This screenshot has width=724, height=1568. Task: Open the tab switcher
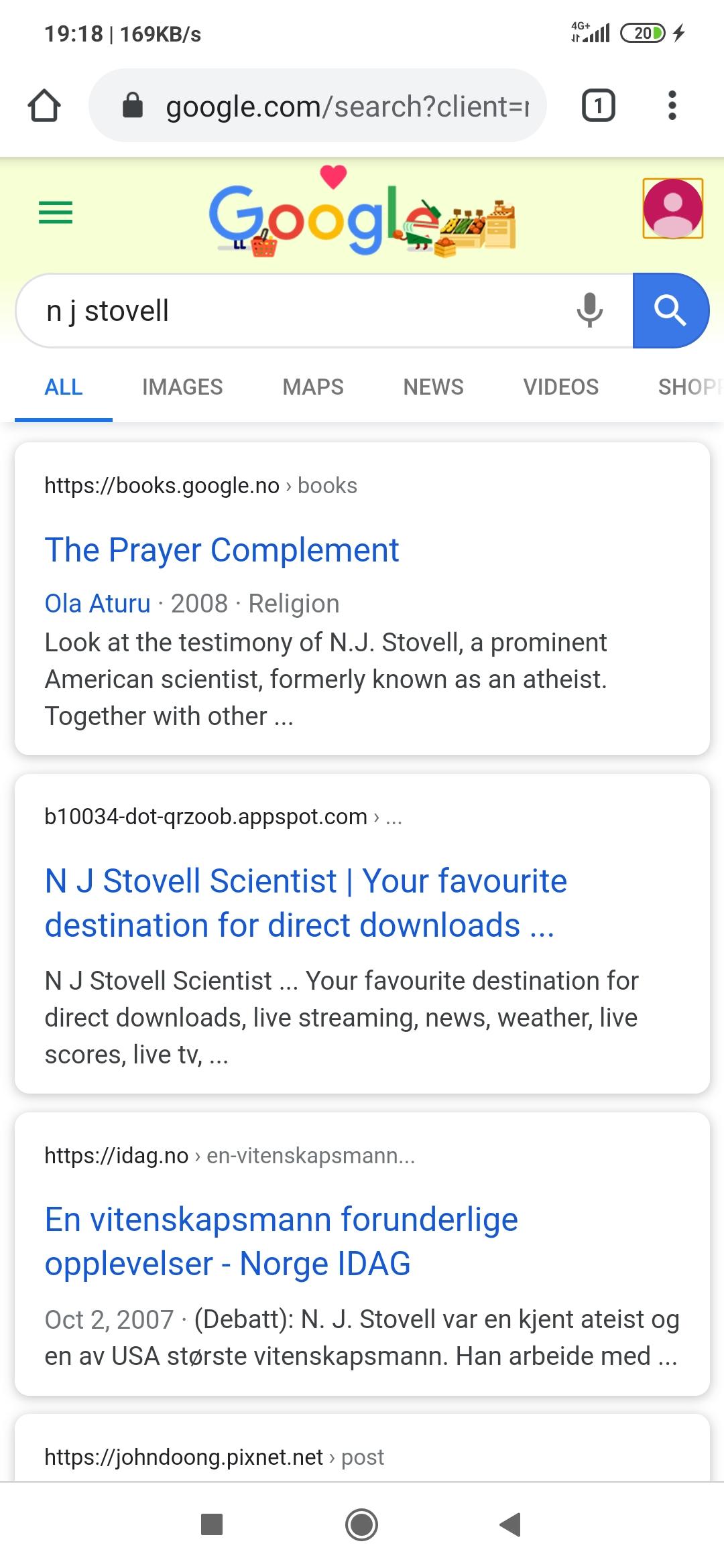click(x=598, y=106)
